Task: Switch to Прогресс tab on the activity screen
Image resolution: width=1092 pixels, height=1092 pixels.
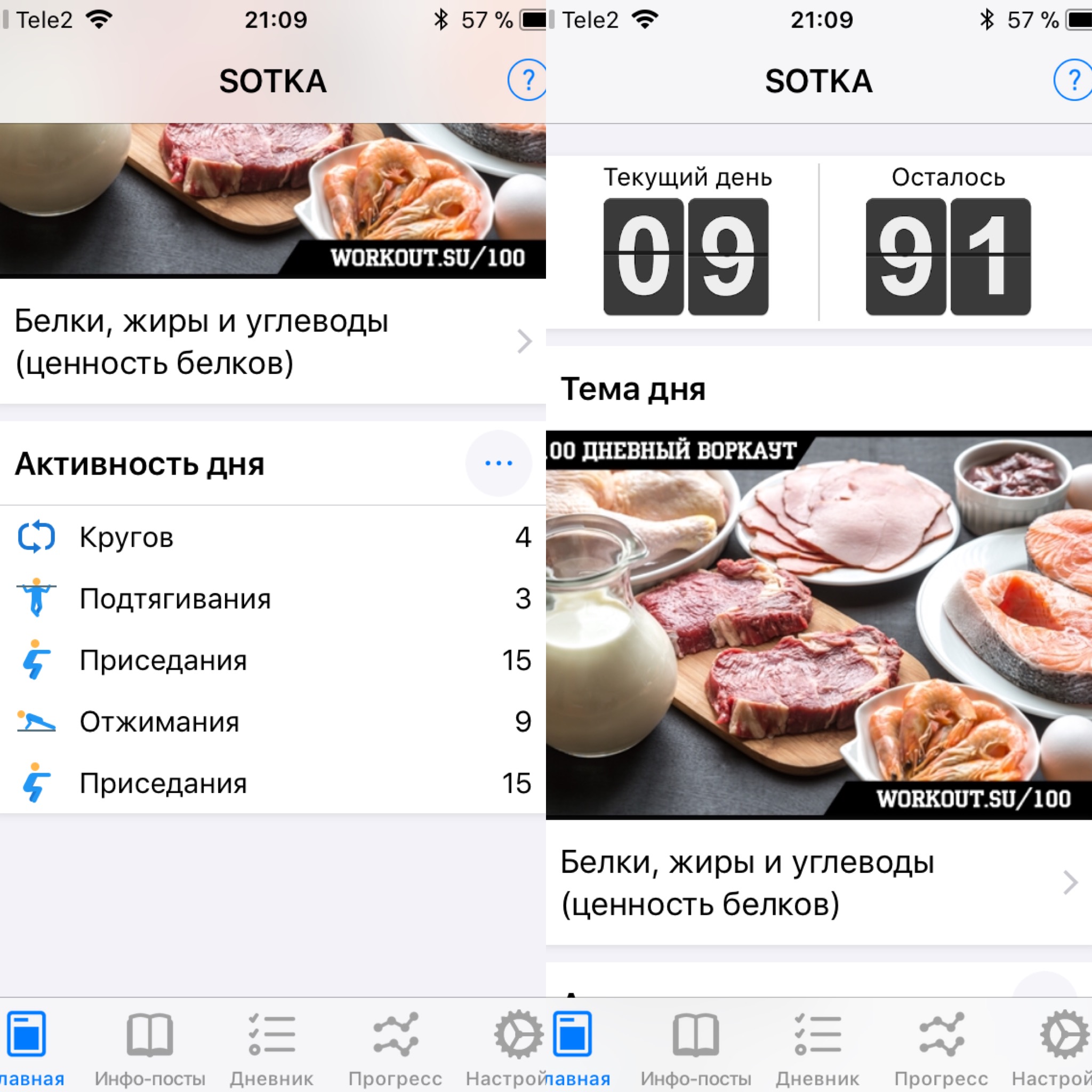Action: 395,1047
